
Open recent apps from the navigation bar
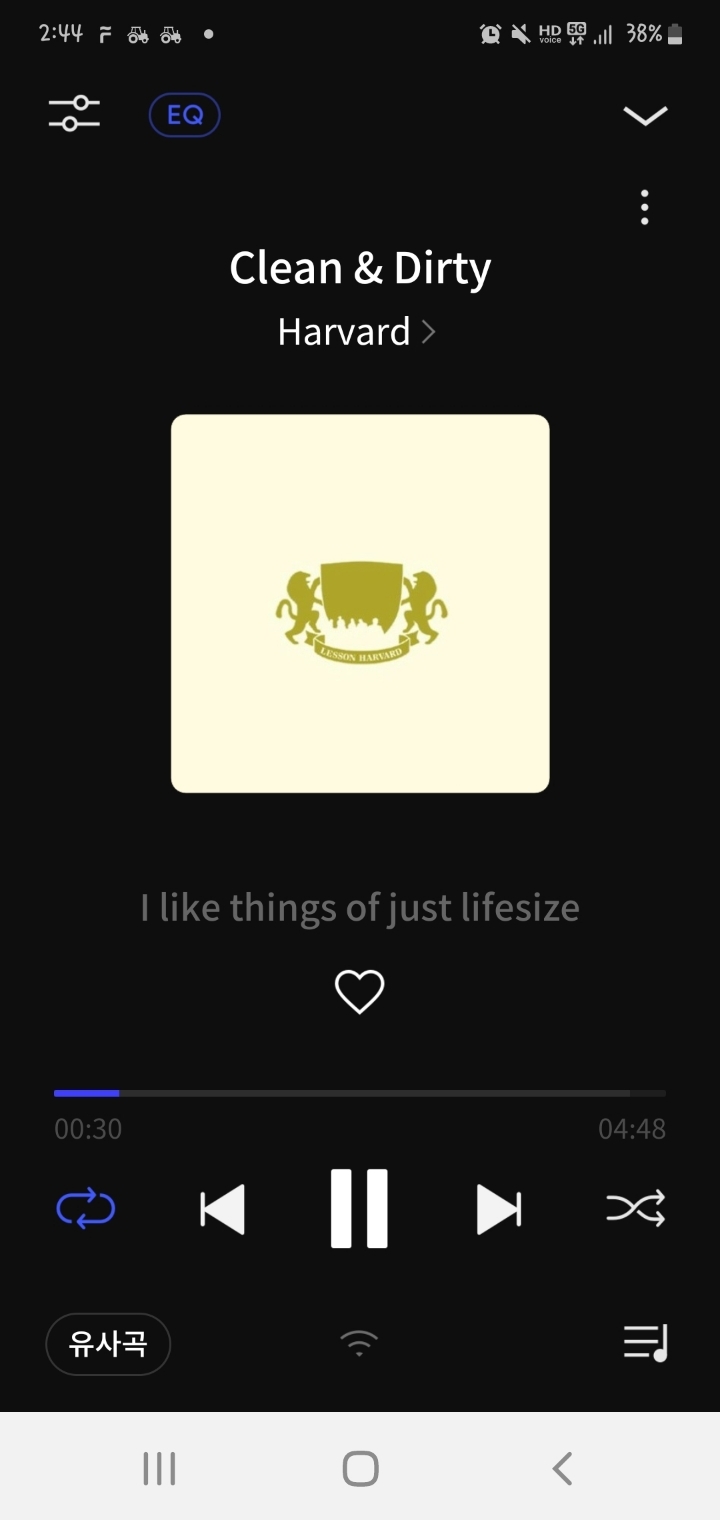click(x=159, y=1469)
